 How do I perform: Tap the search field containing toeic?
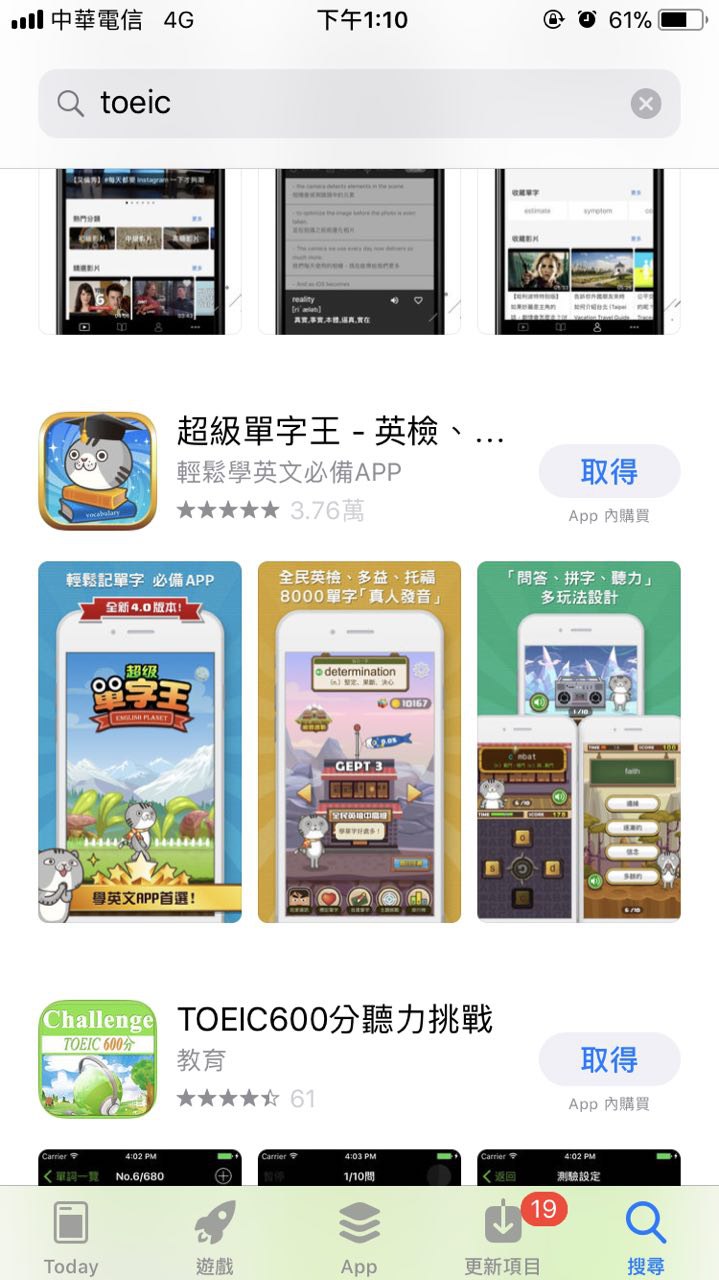pyautogui.click(x=359, y=103)
